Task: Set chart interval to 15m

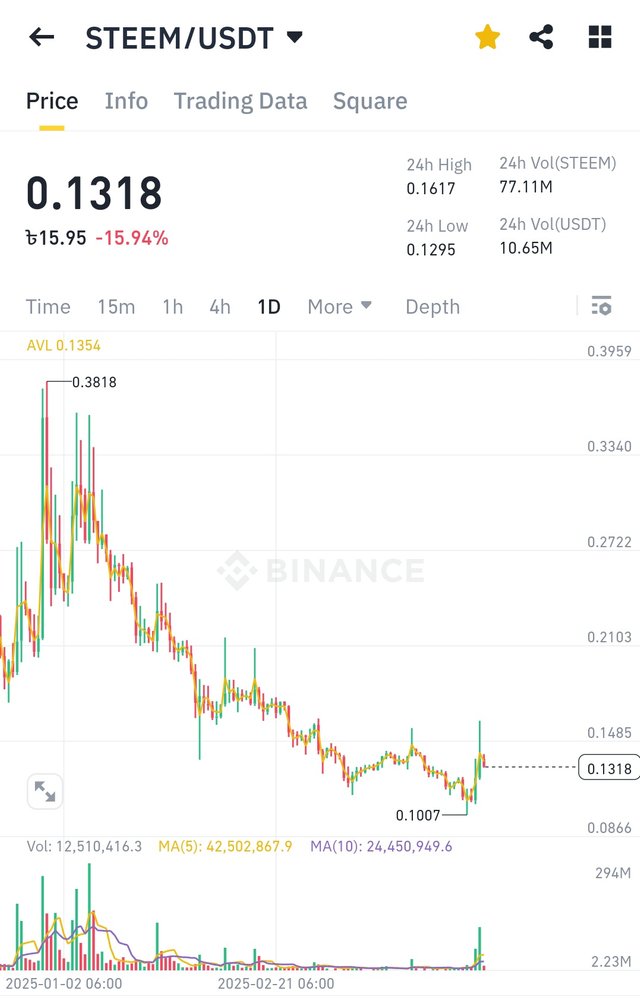Action: pos(116,307)
